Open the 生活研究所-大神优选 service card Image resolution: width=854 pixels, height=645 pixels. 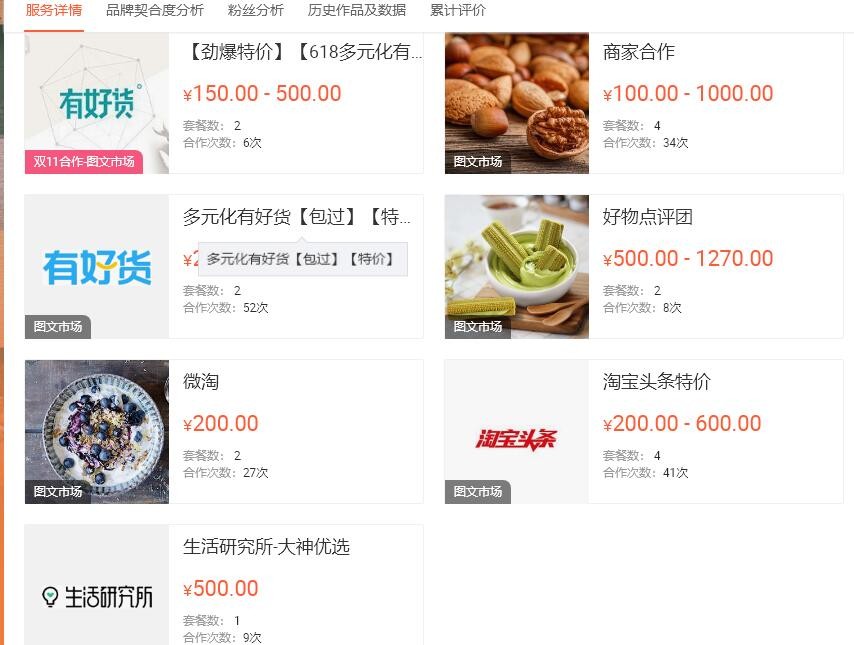[266, 547]
